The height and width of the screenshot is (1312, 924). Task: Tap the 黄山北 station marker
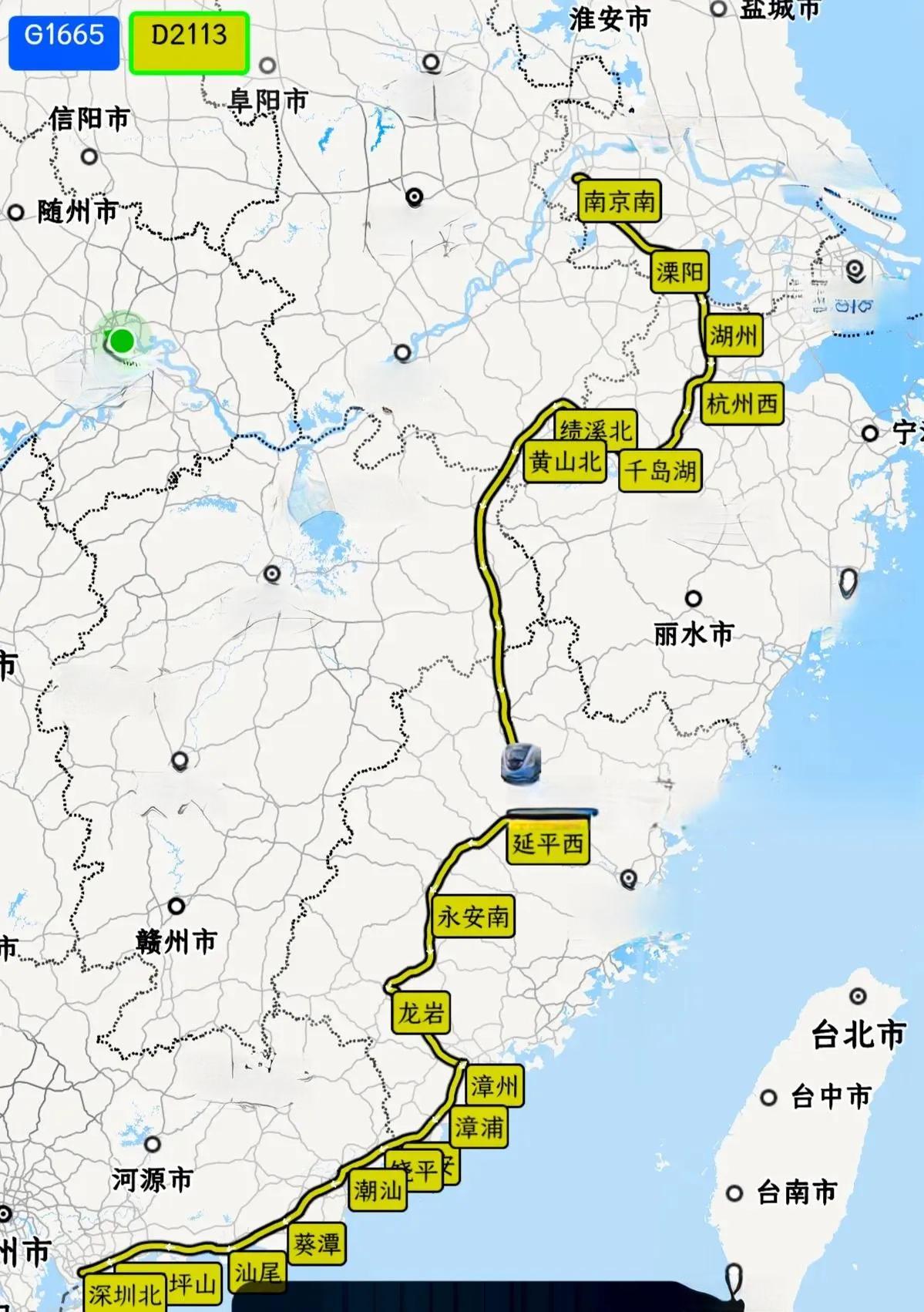pos(564,462)
